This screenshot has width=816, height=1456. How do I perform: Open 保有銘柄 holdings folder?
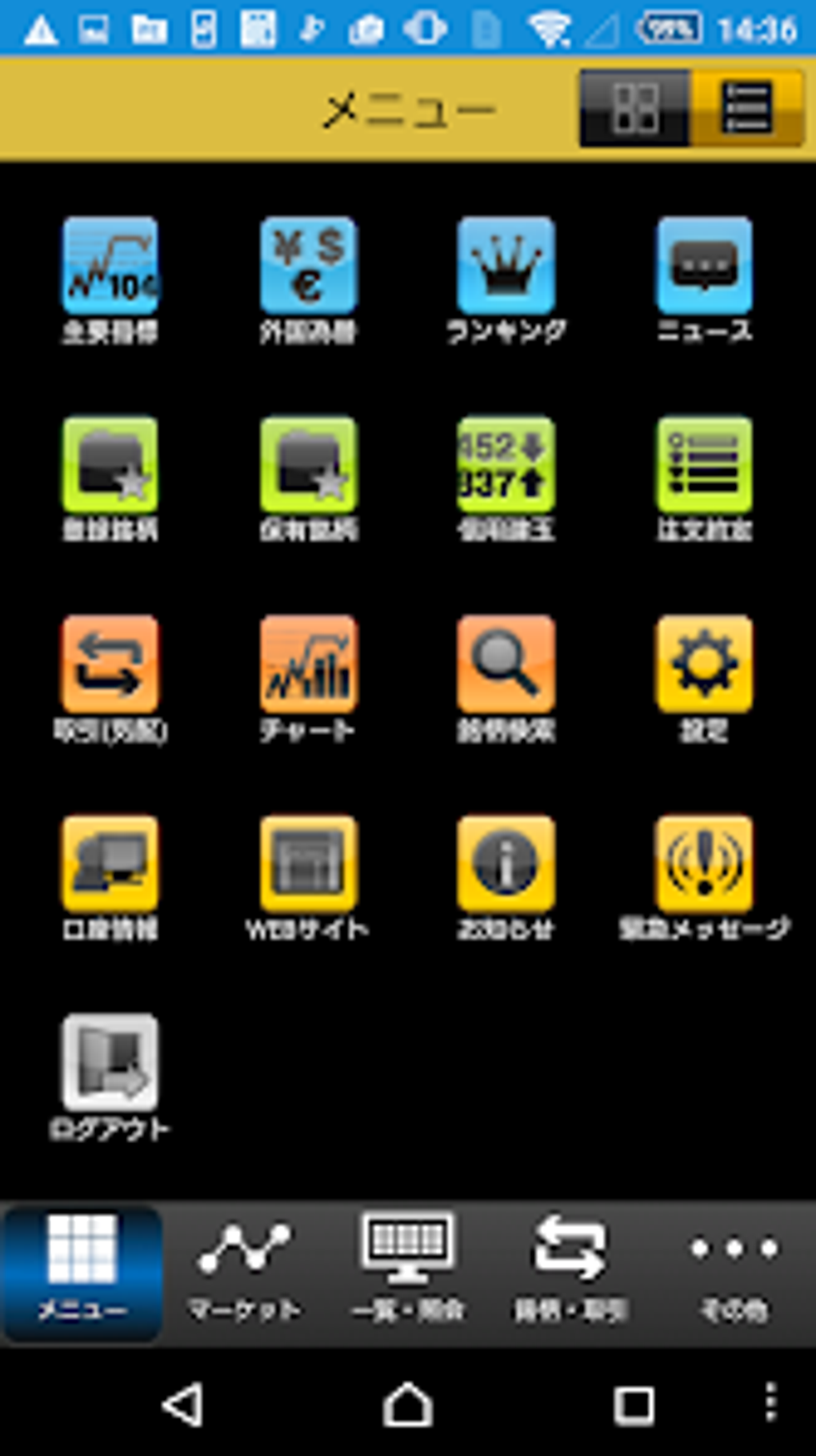point(308,466)
